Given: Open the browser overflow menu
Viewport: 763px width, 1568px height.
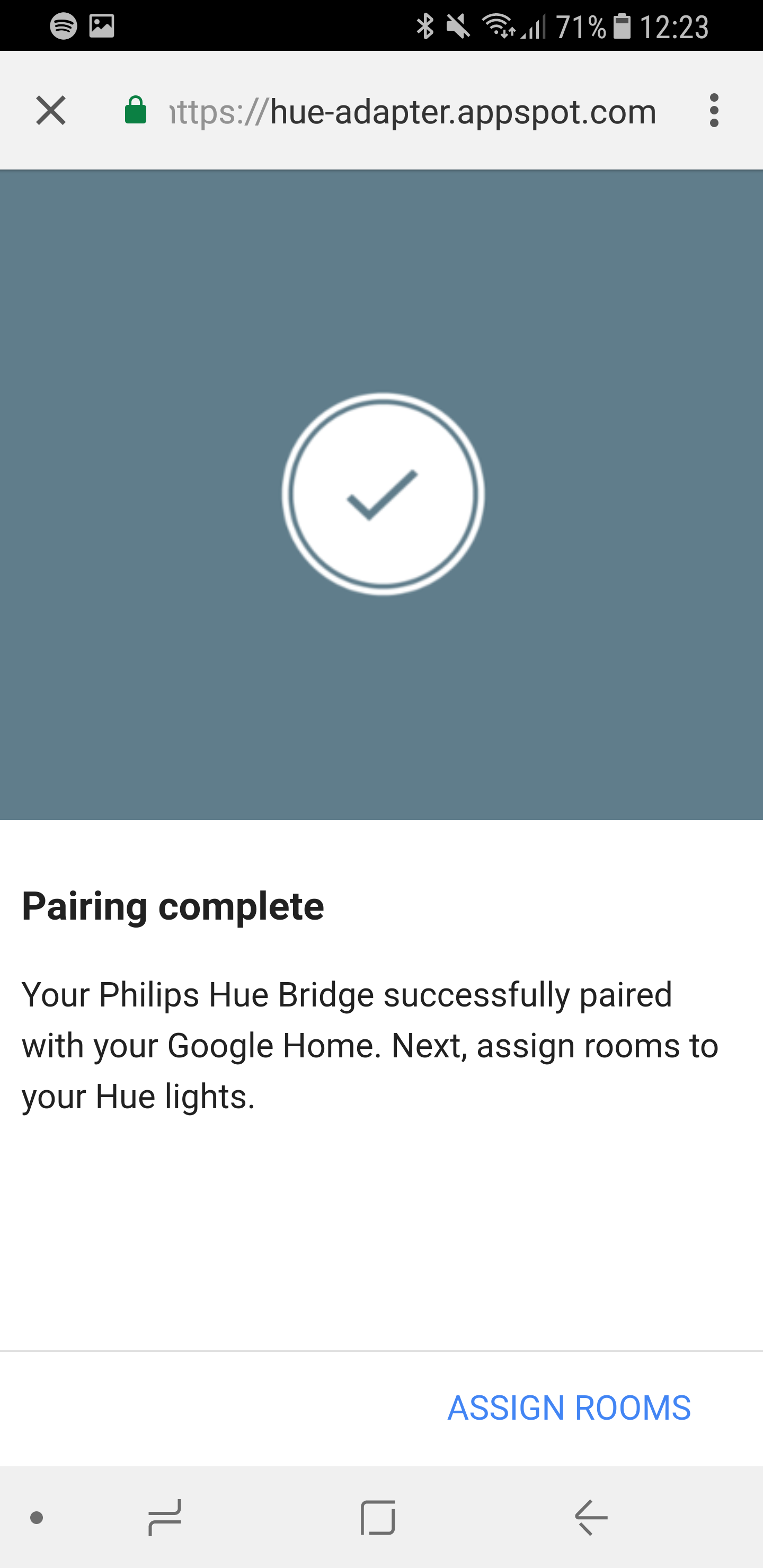Looking at the screenshot, I should coord(714,111).
